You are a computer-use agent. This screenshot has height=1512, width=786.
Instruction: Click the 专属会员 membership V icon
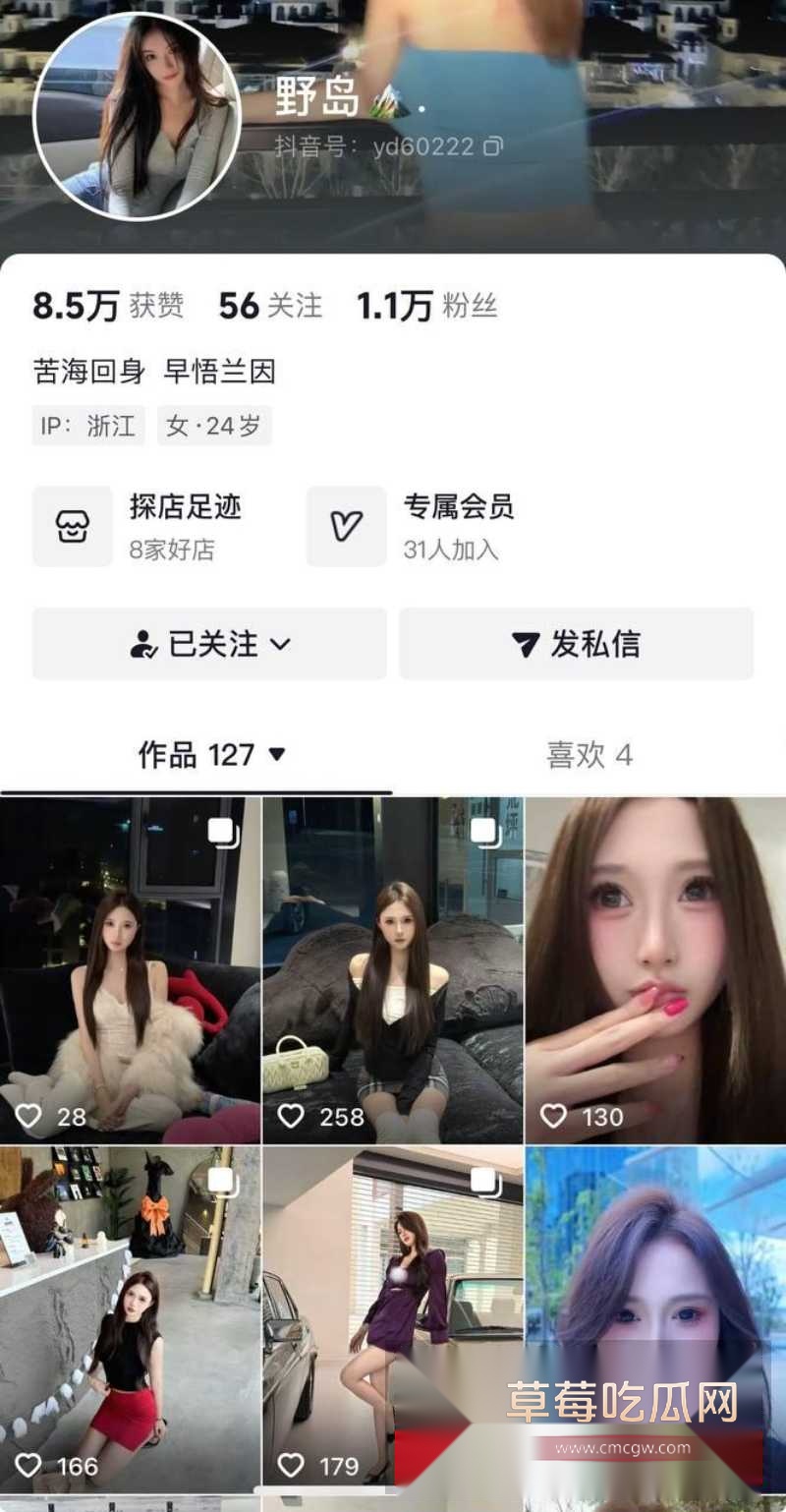[x=345, y=526]
